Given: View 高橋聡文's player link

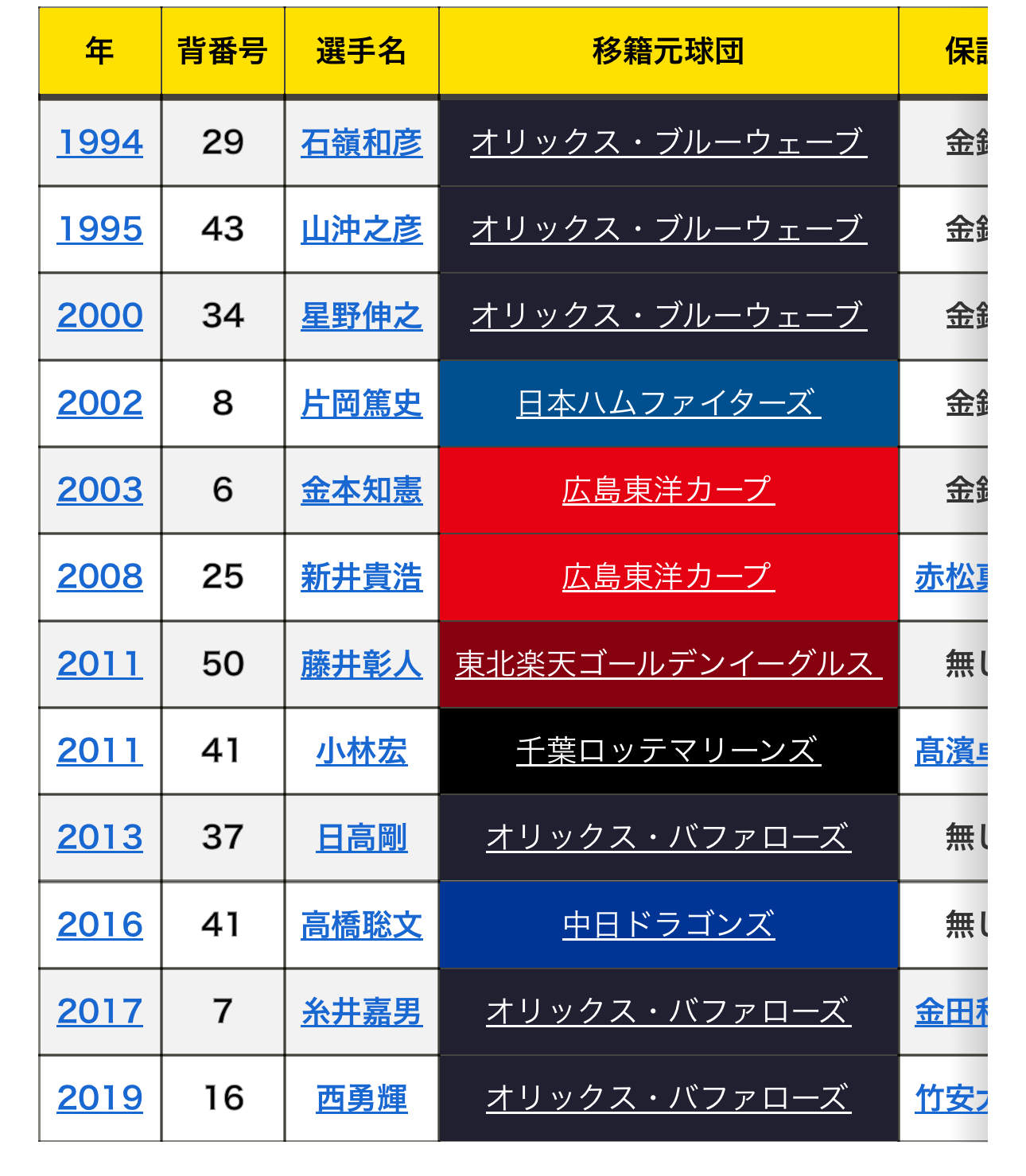Looking at the screenshot, I should click(x=361, y=925).
